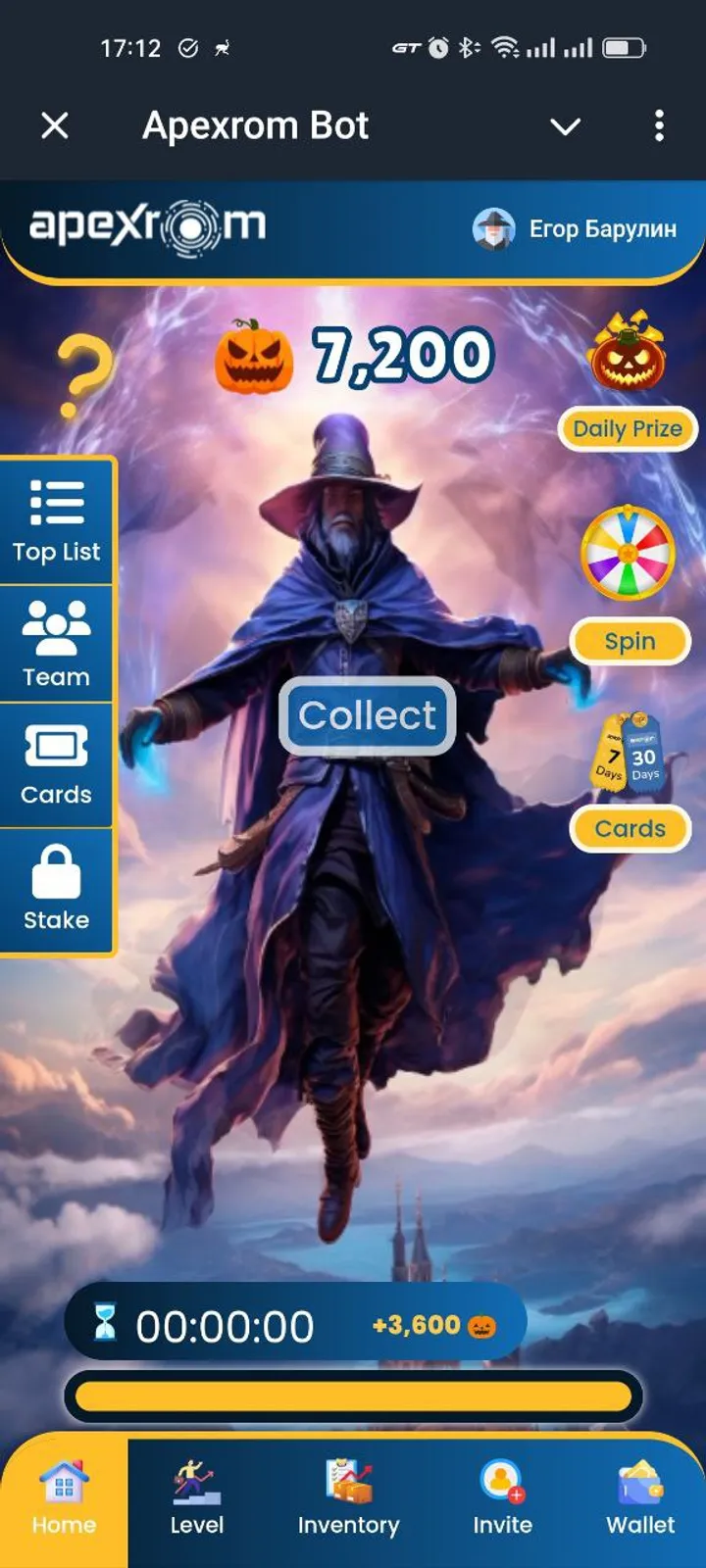The width and height of the screenshot is (706, 1568).
Task: Open the question mark help icon
Action: (x=84, y=376)
